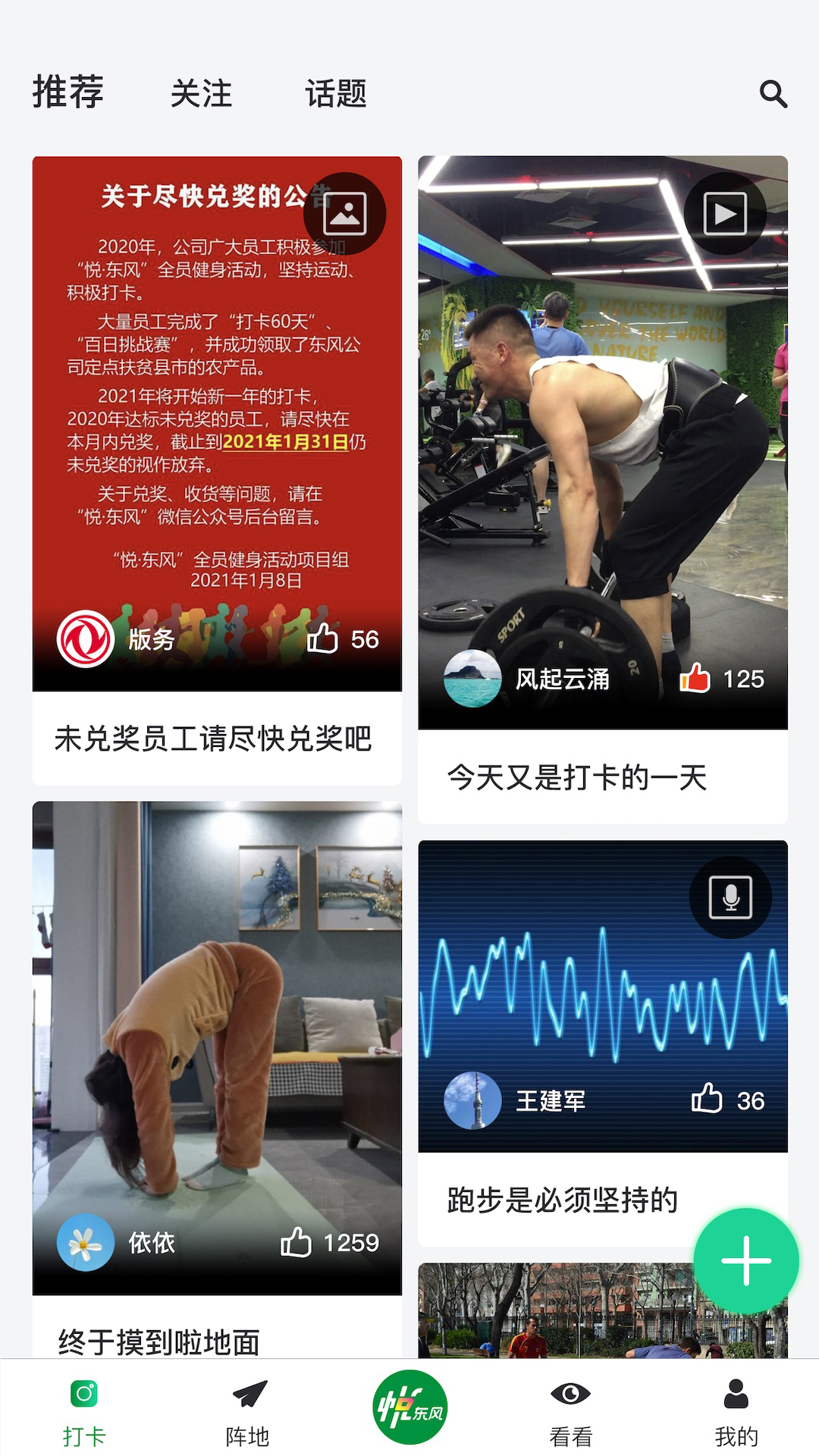Screen dimensions: 819x1456
Task: Open the video post 今天又是打卡的一天
Action: click(x=576, y=777)
